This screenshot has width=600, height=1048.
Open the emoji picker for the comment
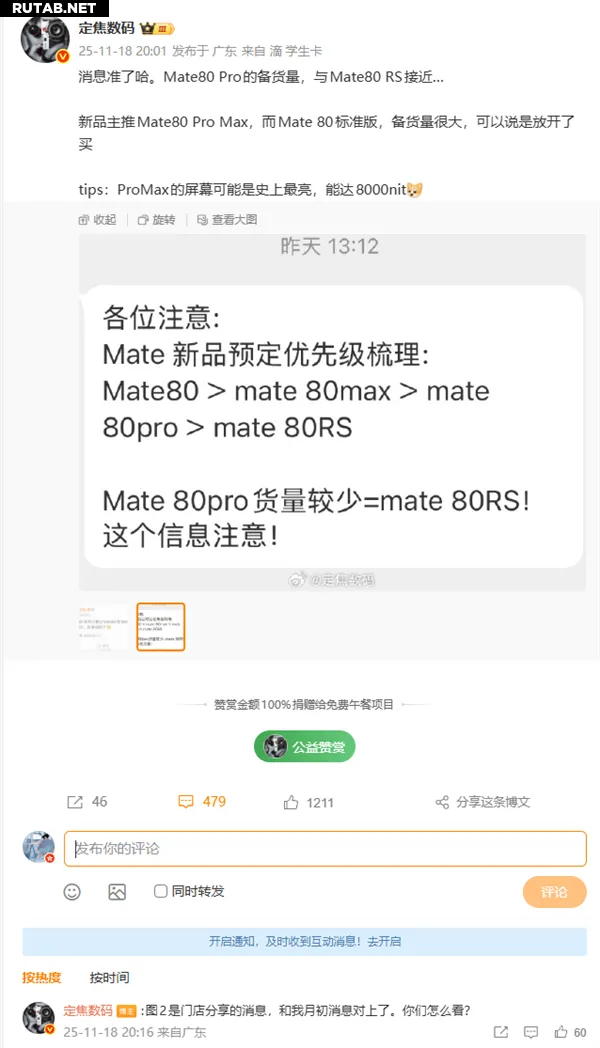[72, 891]
